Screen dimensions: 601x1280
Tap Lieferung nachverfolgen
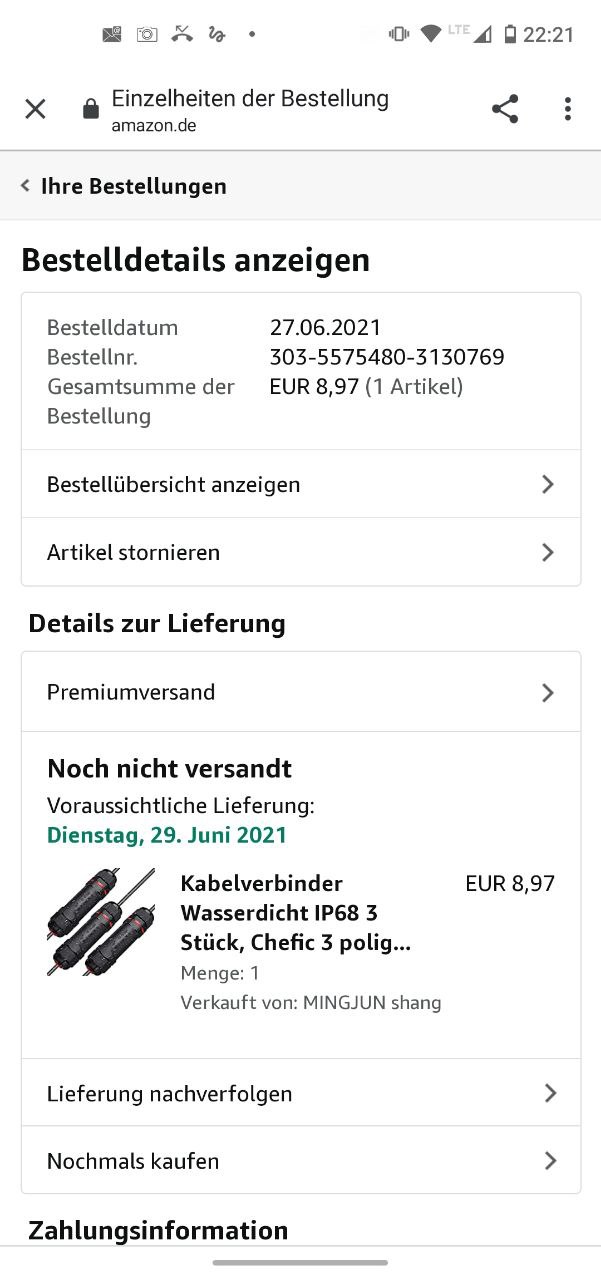(x=300, y=1093)
